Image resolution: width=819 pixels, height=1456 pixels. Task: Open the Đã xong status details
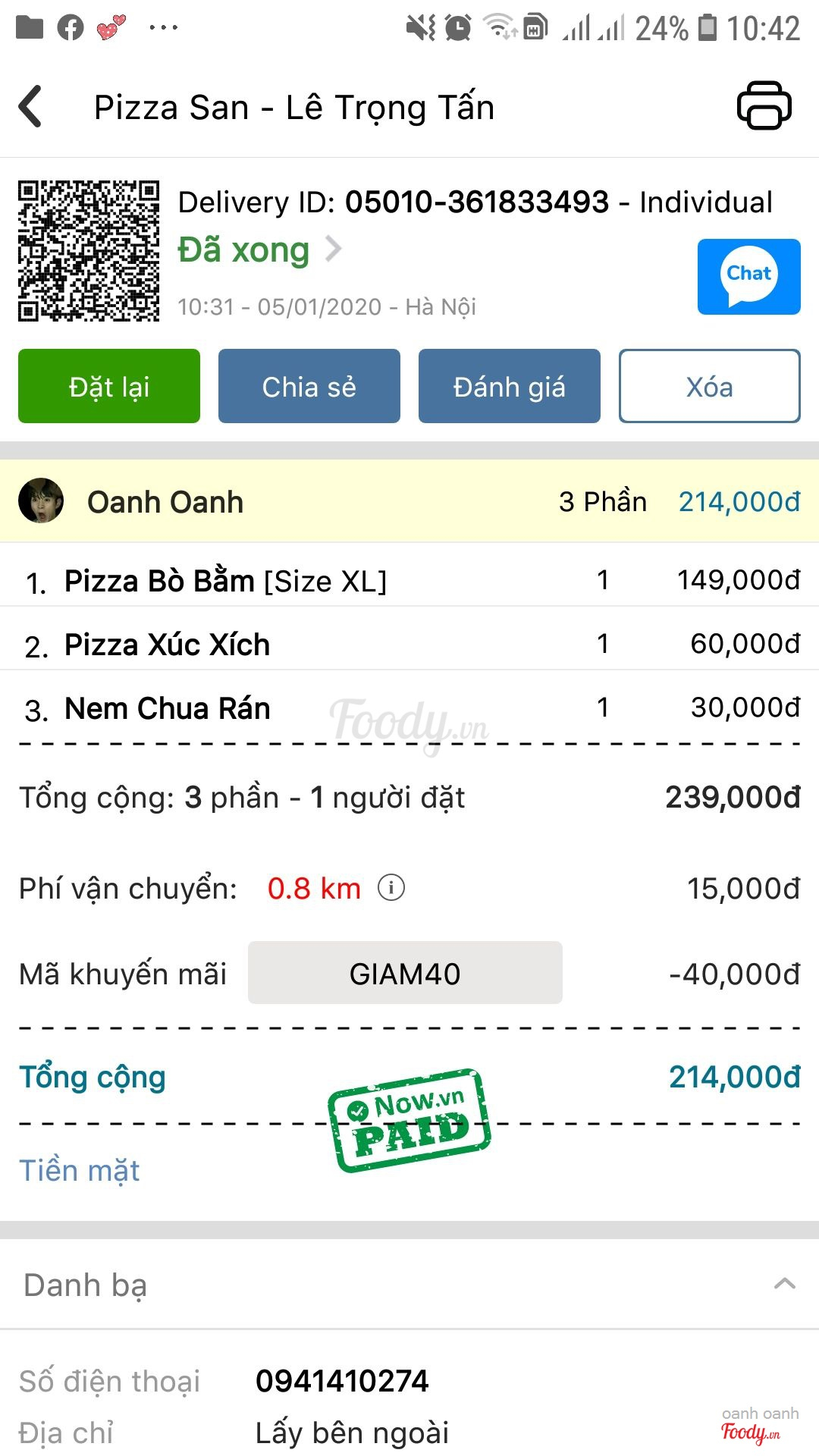click(x=259, y=249)
